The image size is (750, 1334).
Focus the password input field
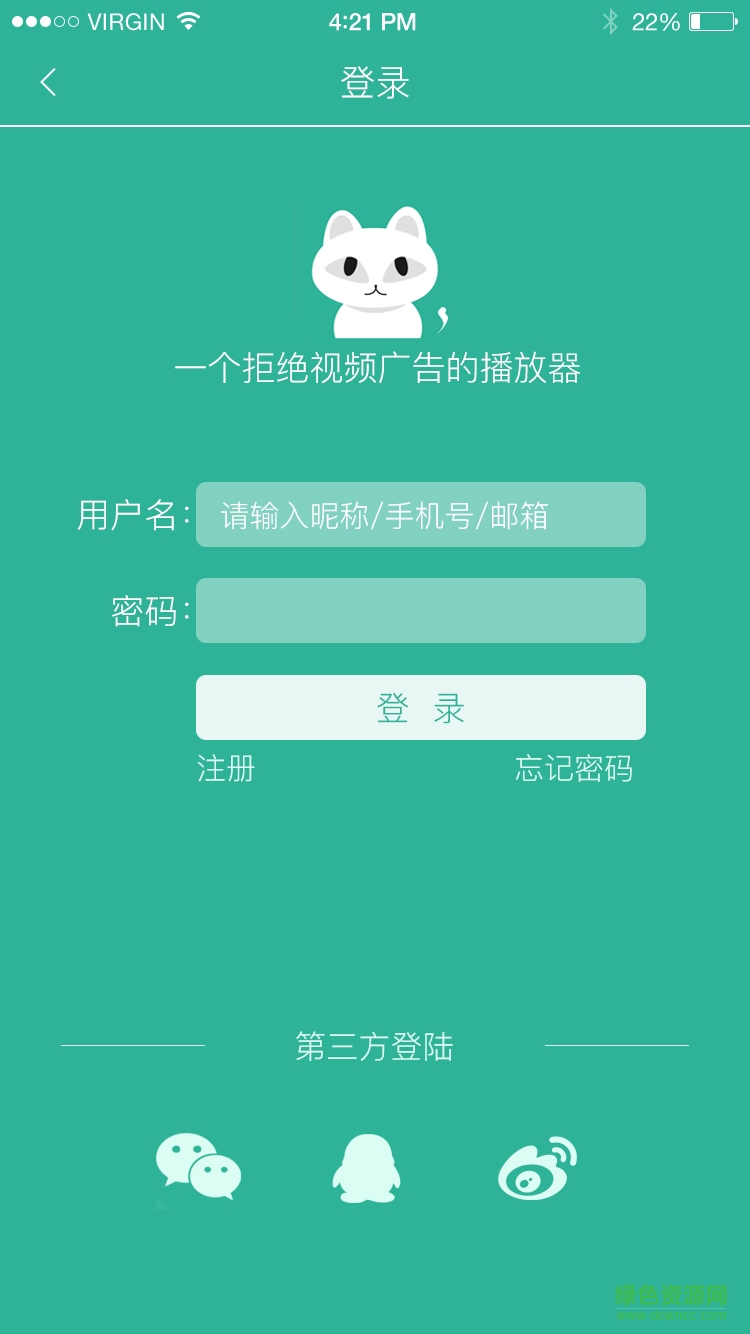(420, 610)
